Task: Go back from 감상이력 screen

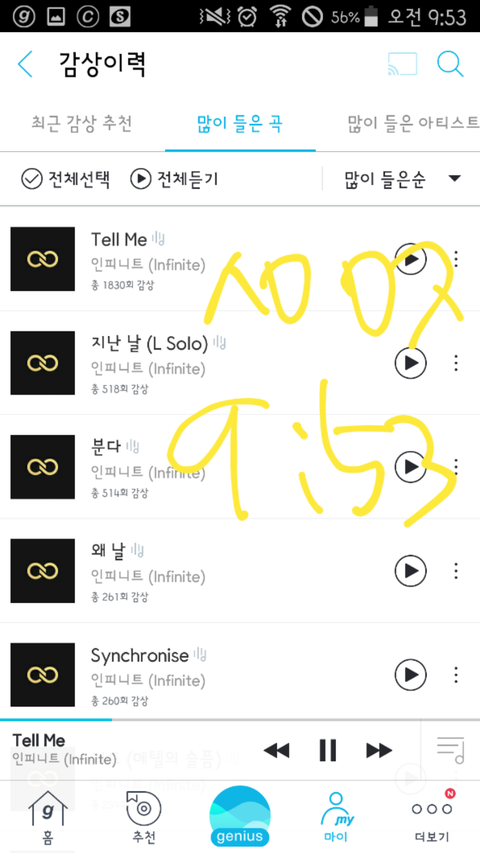Action: (25, 64)
